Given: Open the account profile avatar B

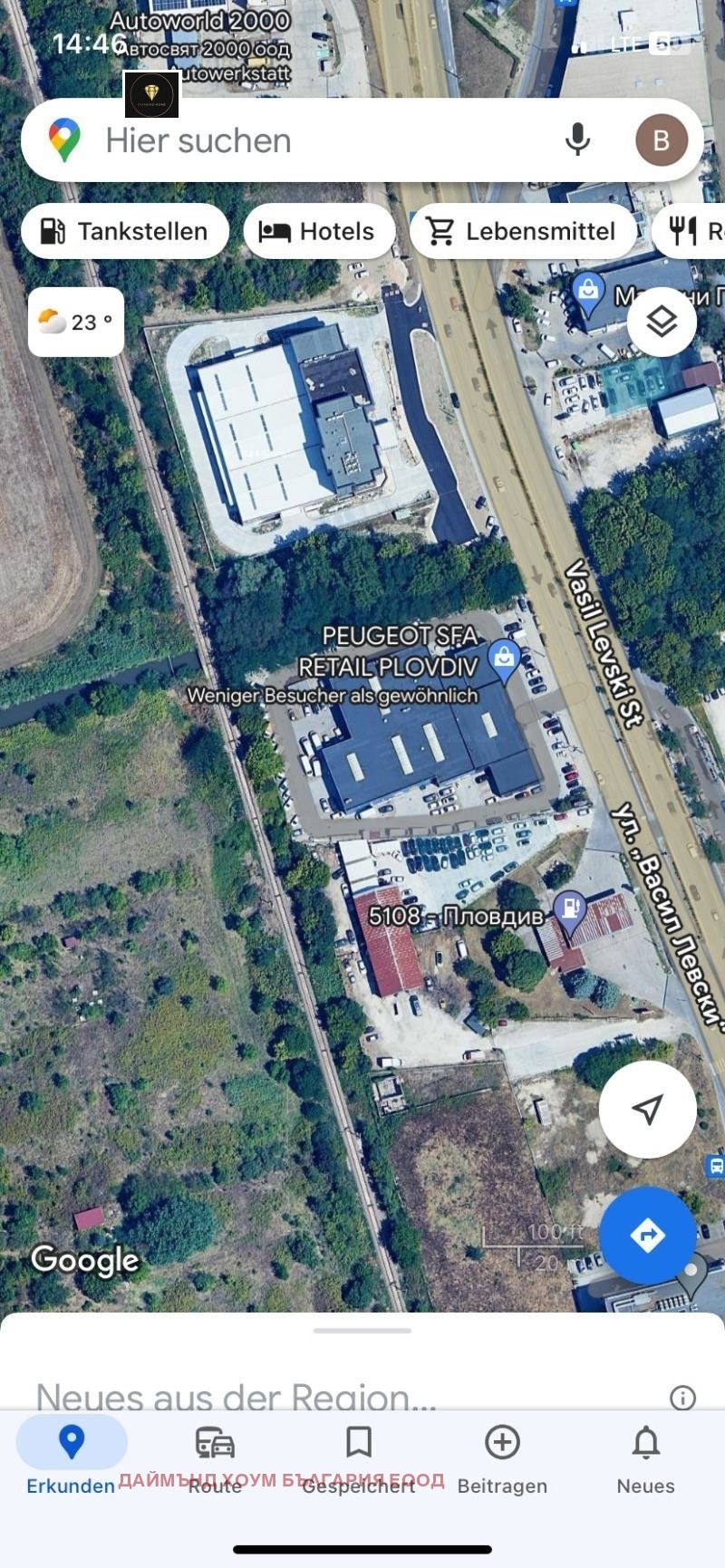Looking at the screenshot, I should [x=661, y=140].
